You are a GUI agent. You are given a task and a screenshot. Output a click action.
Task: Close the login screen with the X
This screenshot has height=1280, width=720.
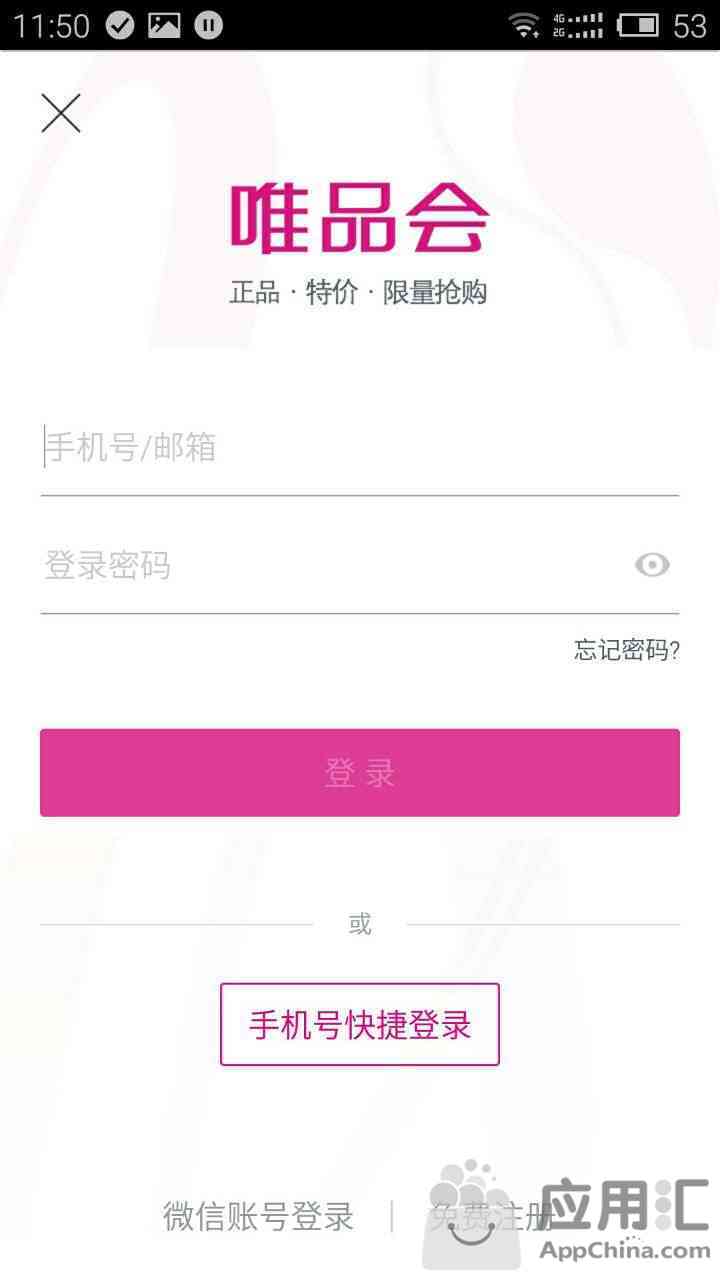[61, 113]
